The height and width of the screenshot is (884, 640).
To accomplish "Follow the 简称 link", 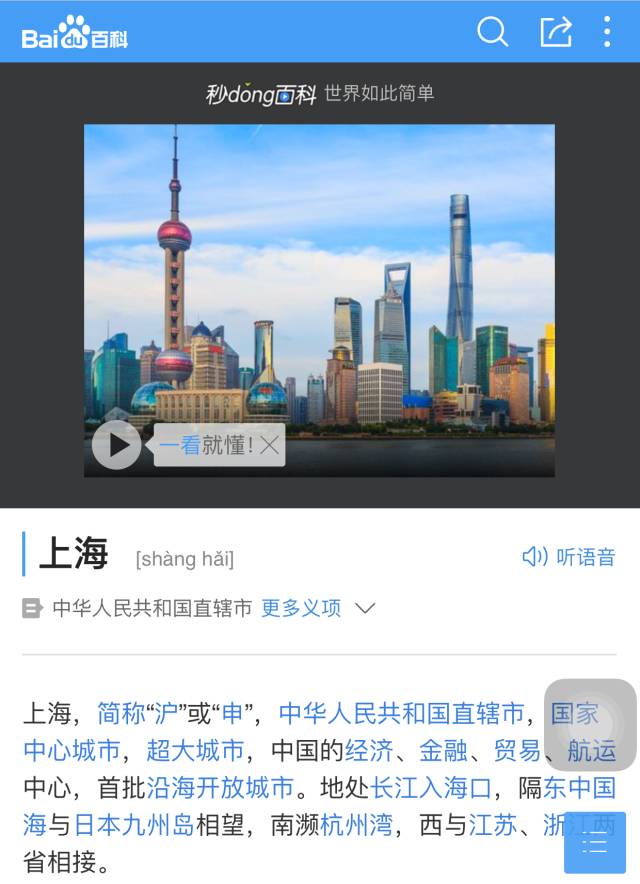I will coord(120,713).
